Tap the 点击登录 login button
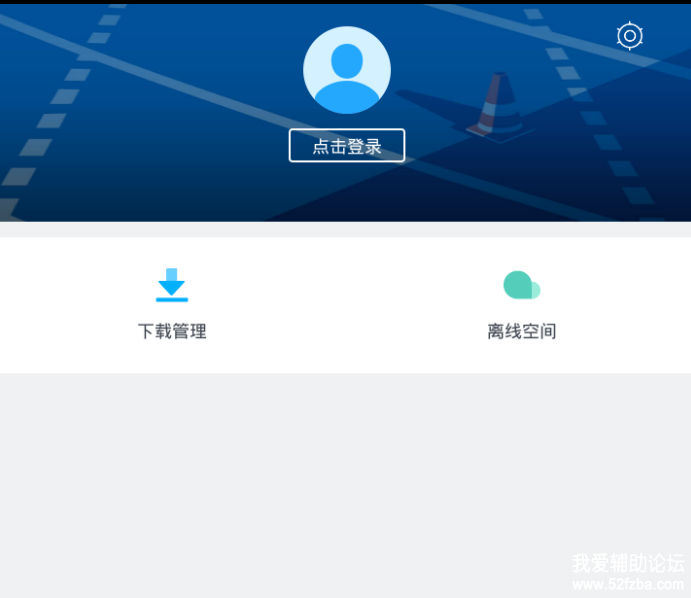The image size is (691, 598). pos(347,146)
